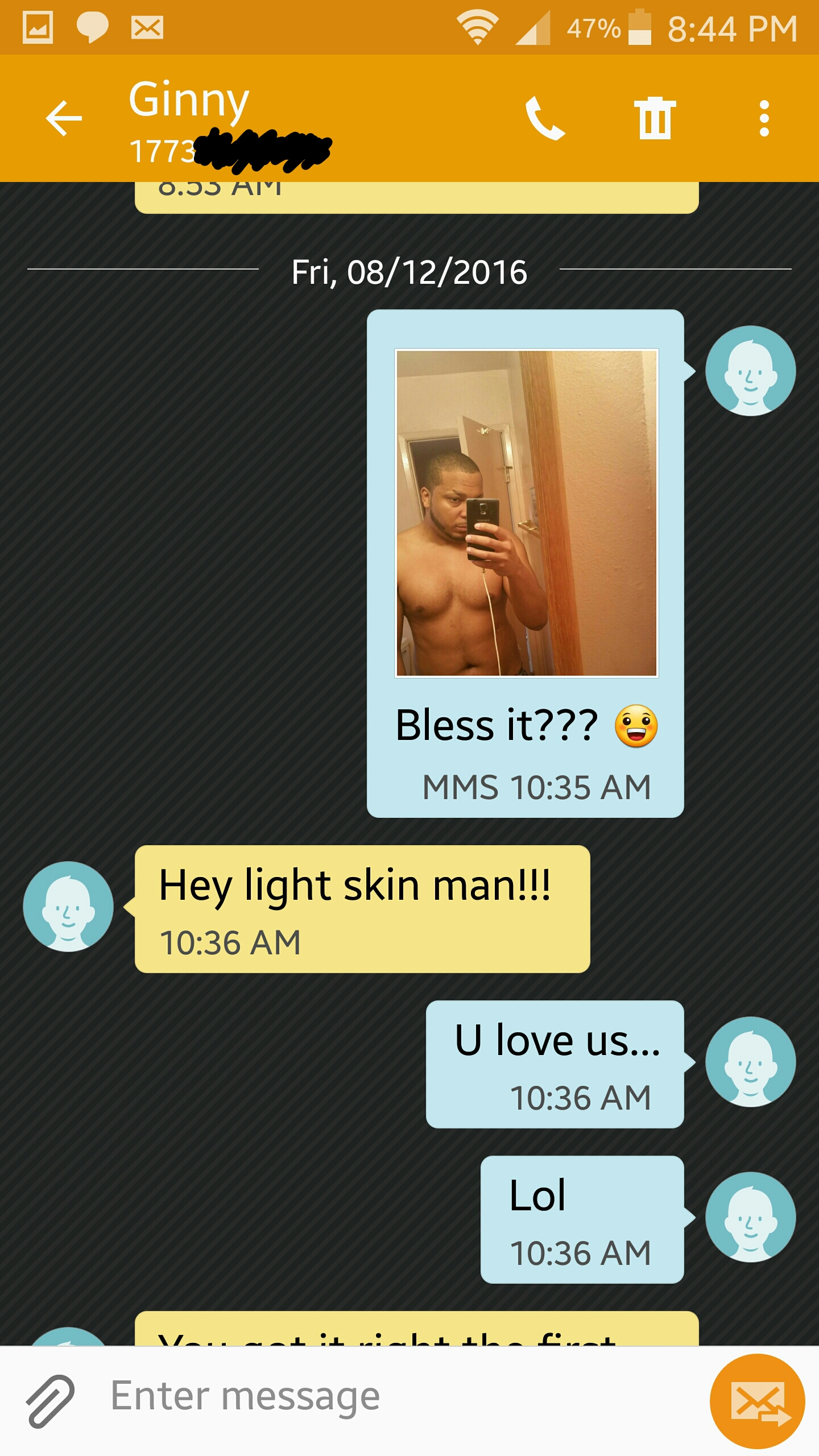Open the three-dot overflow menu
This screenshot has height=1456, width=819.
[x=764, y=118]
